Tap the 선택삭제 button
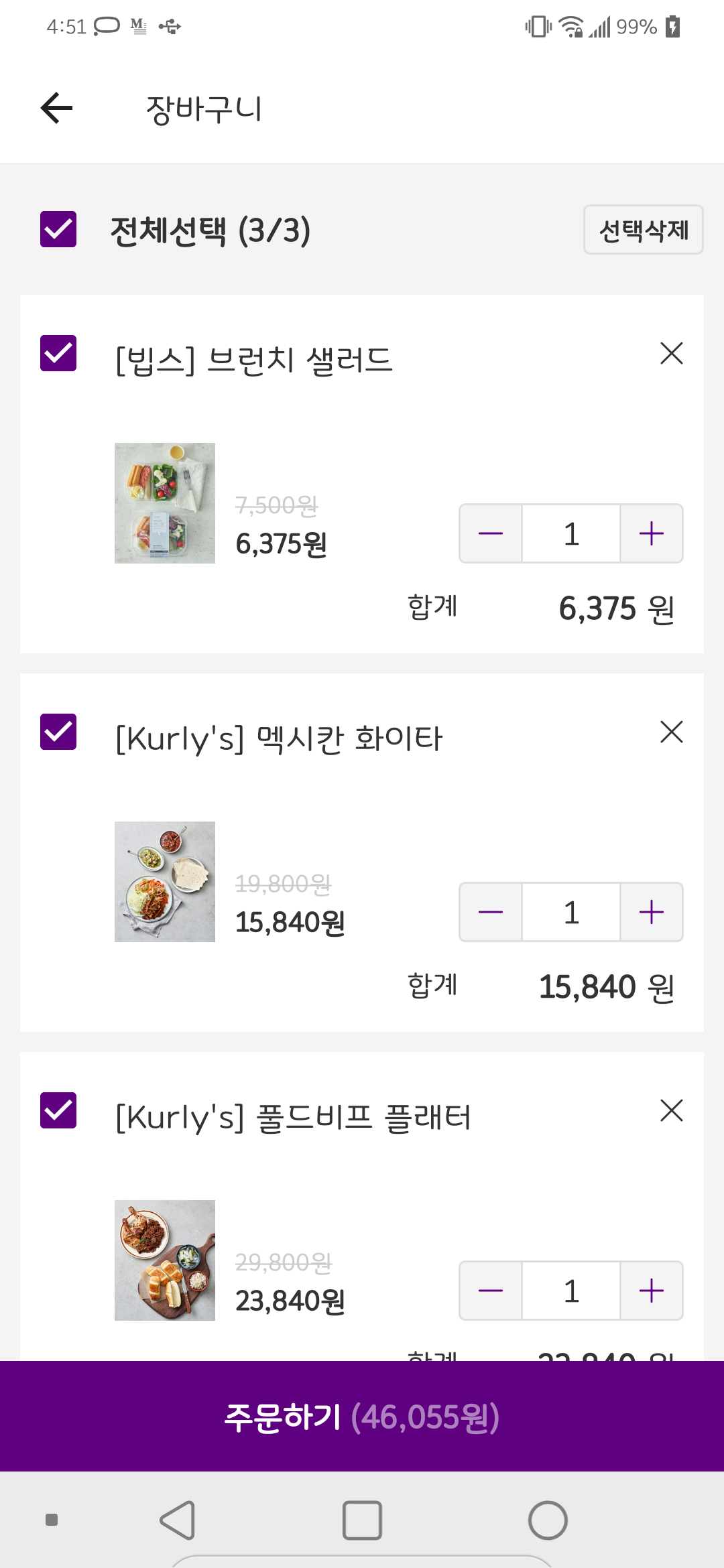Screen dimensions: 724x1568 click(643, 230)
